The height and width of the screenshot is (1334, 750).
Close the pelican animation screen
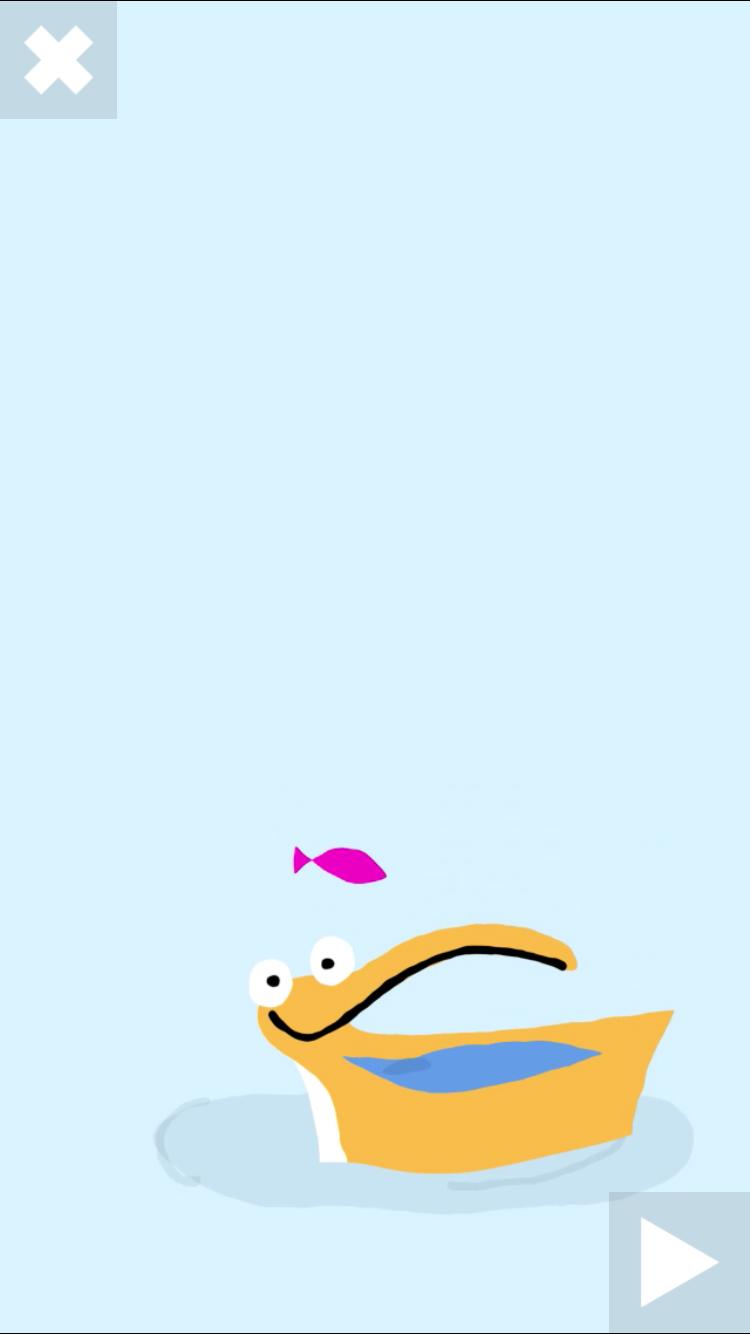point(58,60)
